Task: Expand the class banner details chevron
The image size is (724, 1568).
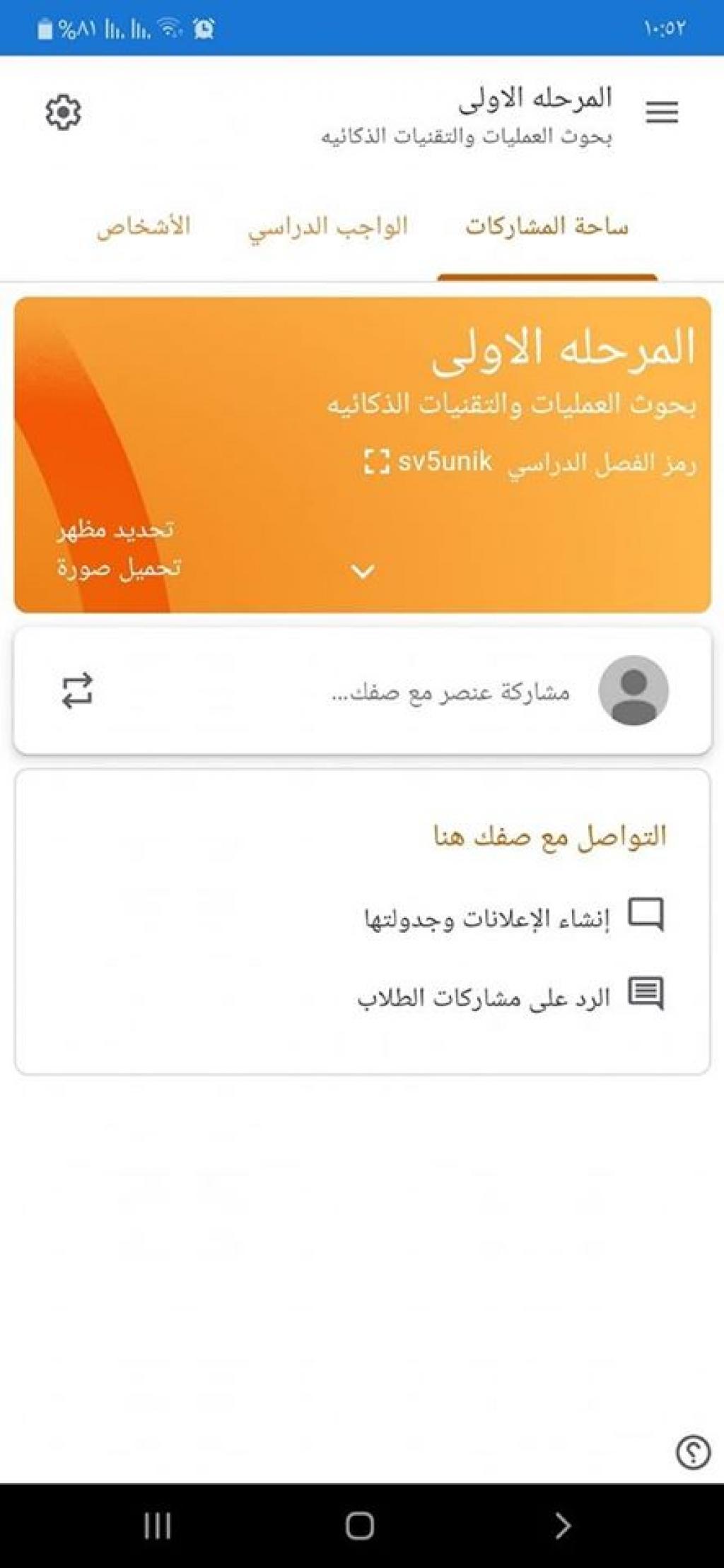Action: [x=363, y=571]
